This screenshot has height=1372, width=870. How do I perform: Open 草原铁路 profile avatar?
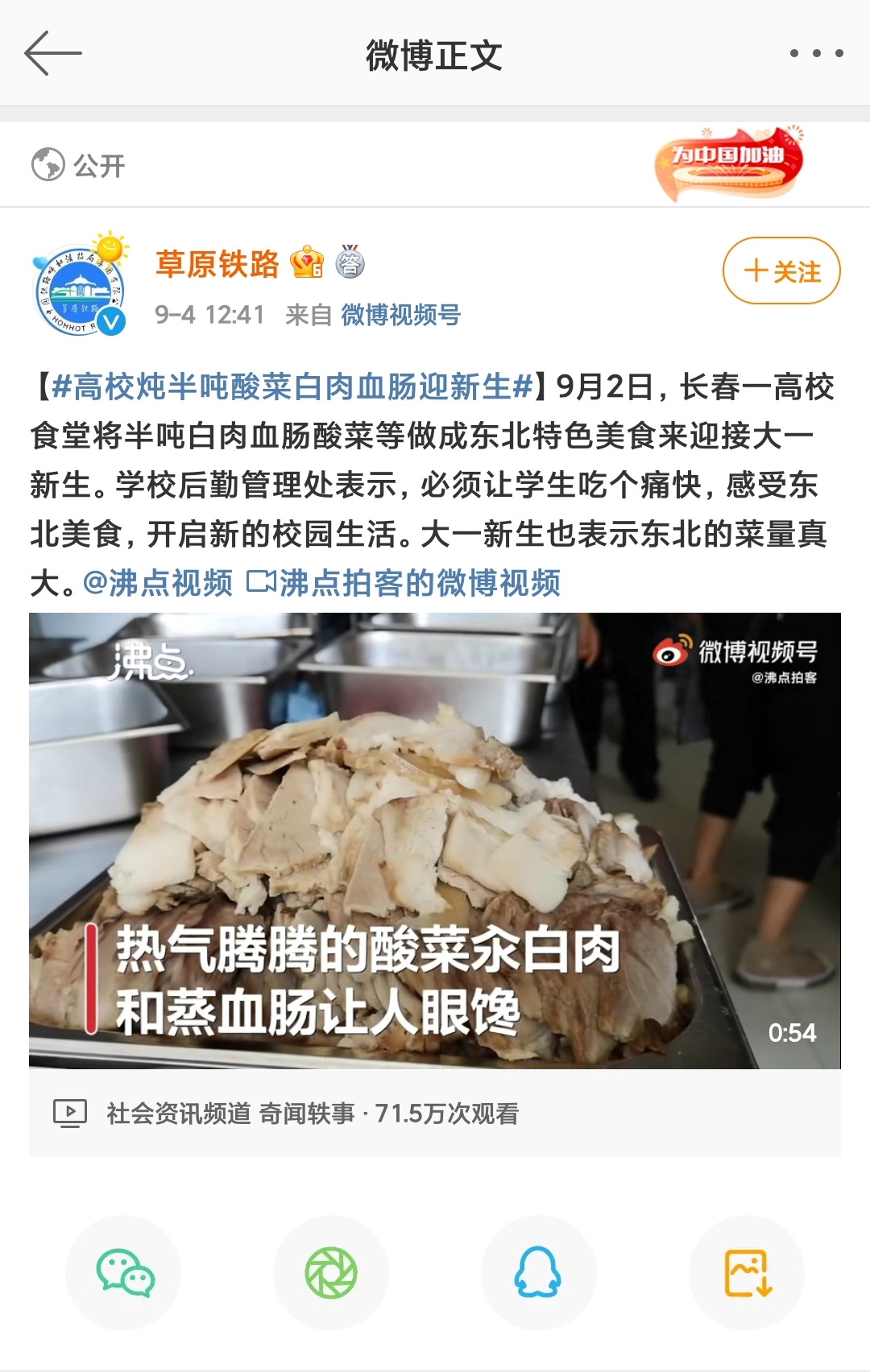tap(80, 288)
